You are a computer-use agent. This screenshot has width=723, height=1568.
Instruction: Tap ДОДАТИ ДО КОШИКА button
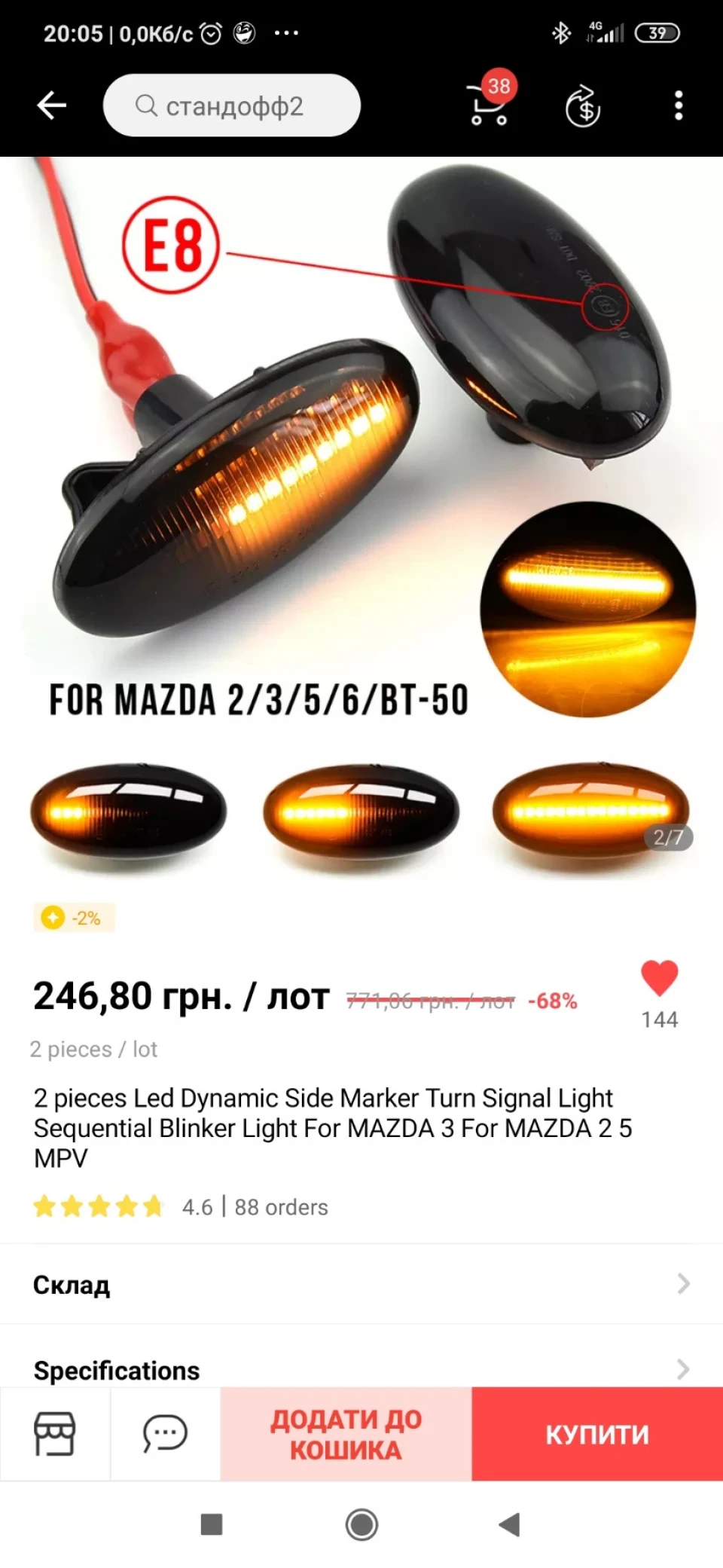coord(346,1434)
